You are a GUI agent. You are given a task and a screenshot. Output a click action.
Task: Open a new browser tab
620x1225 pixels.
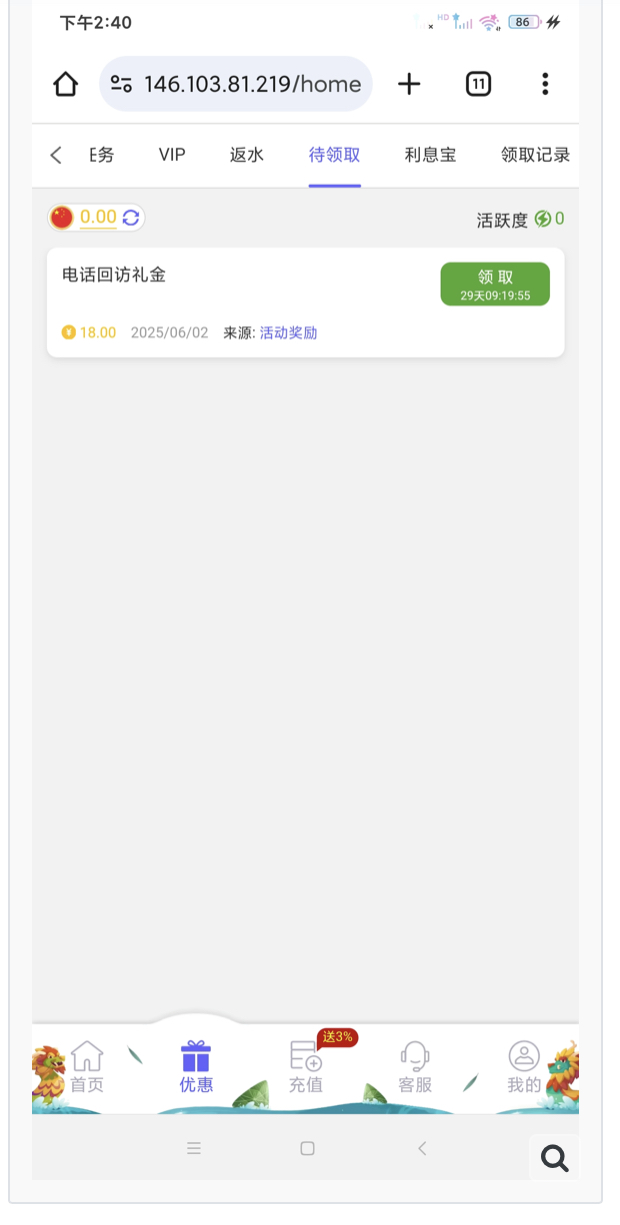tap(409, 84)
